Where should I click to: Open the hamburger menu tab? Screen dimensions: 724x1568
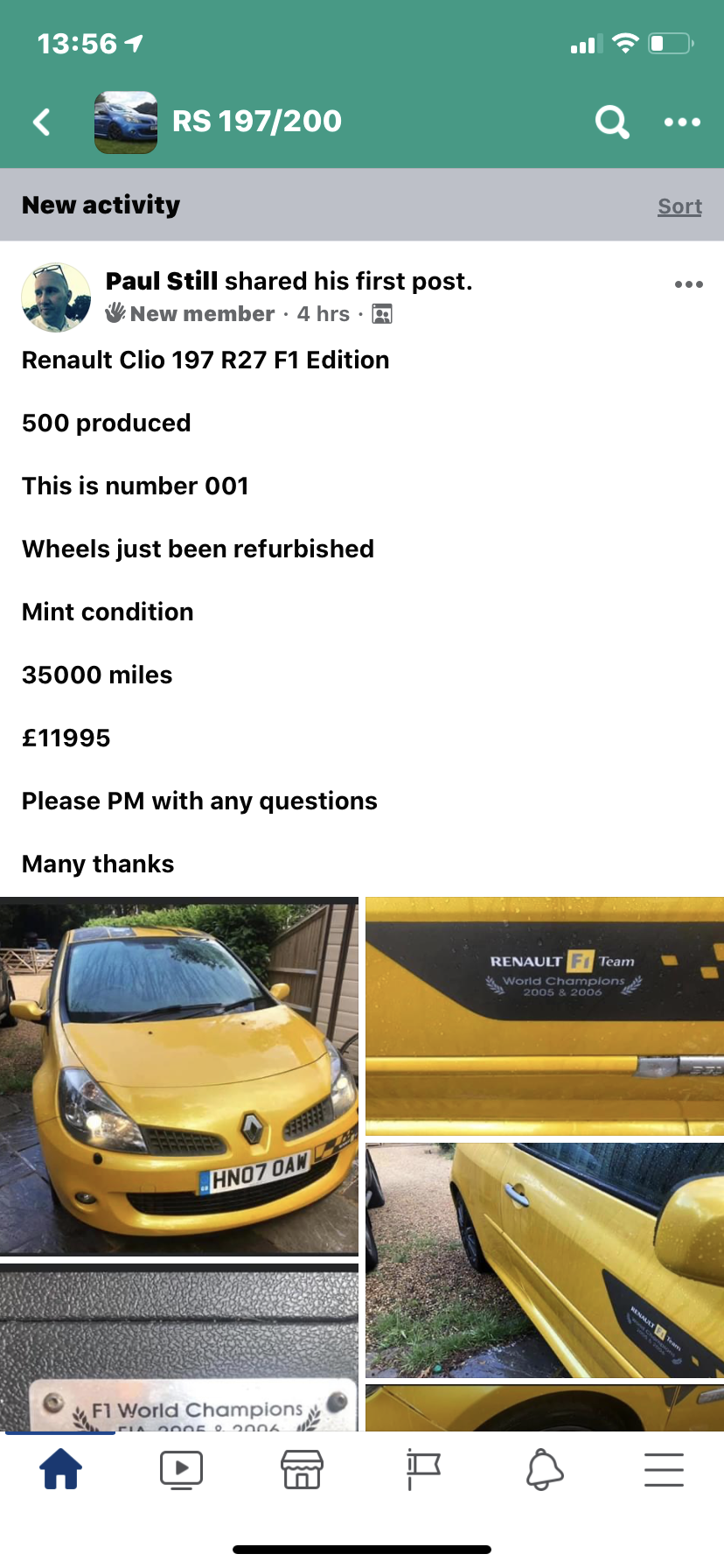(664, 1469)
